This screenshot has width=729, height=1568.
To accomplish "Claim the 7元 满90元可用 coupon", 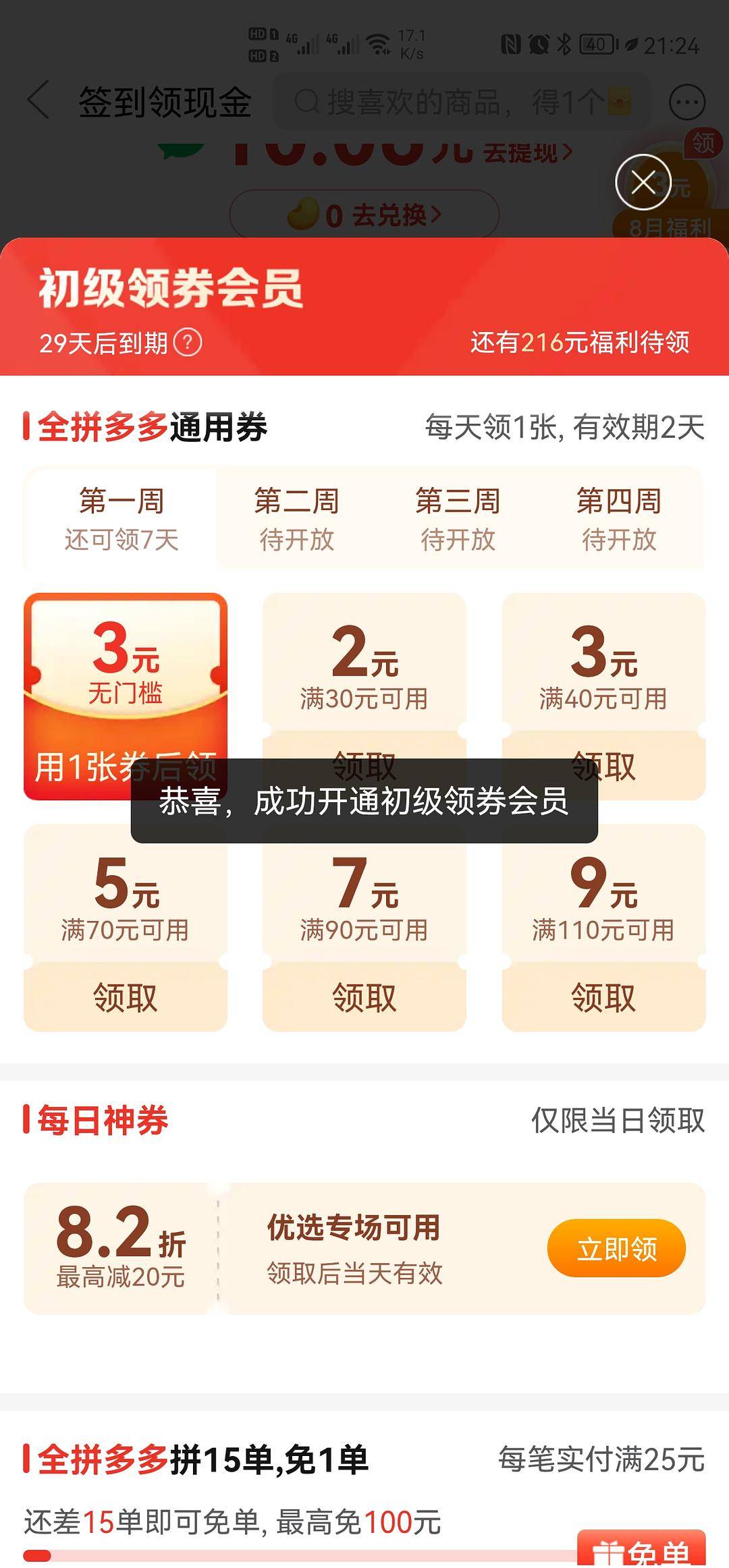I will (x=364, y=997).
